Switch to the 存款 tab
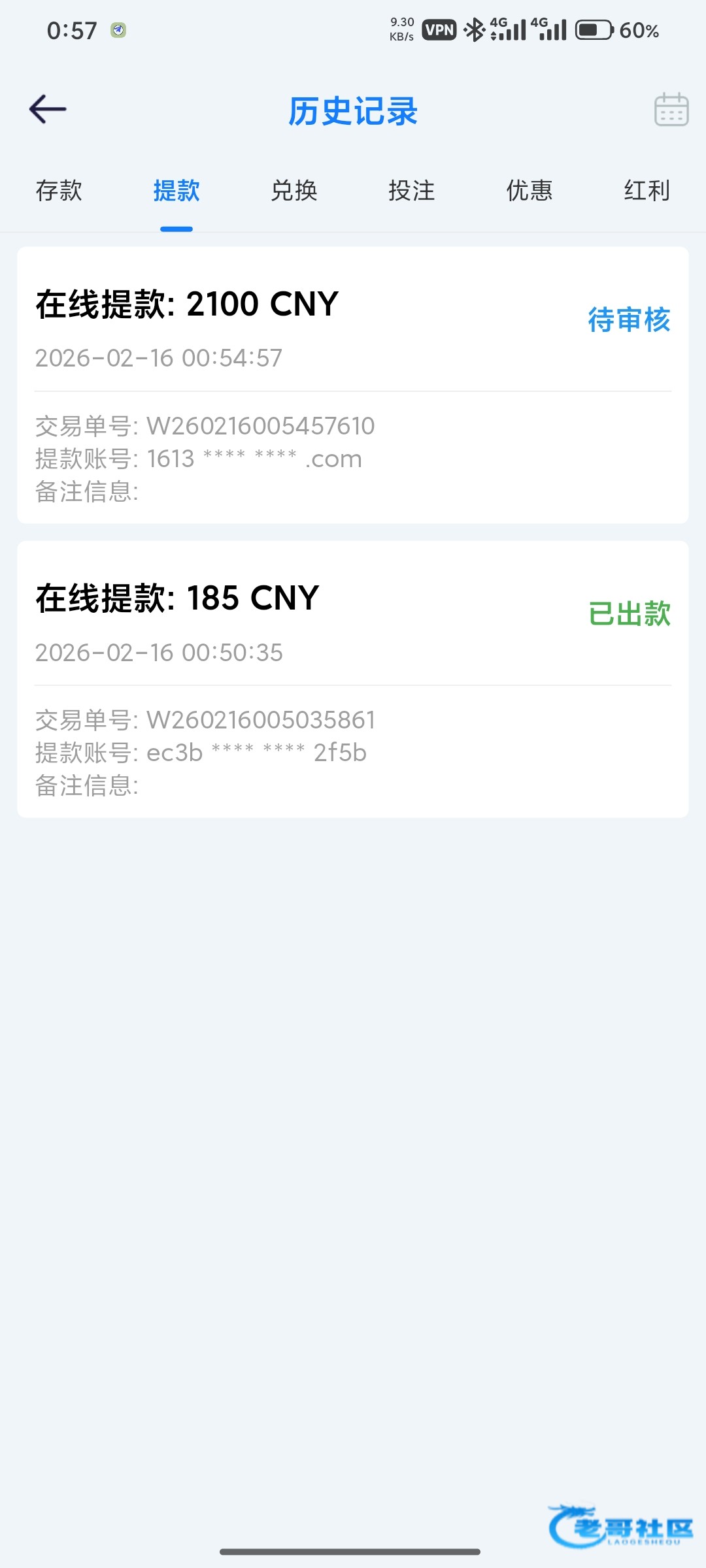 pos(59,191)
